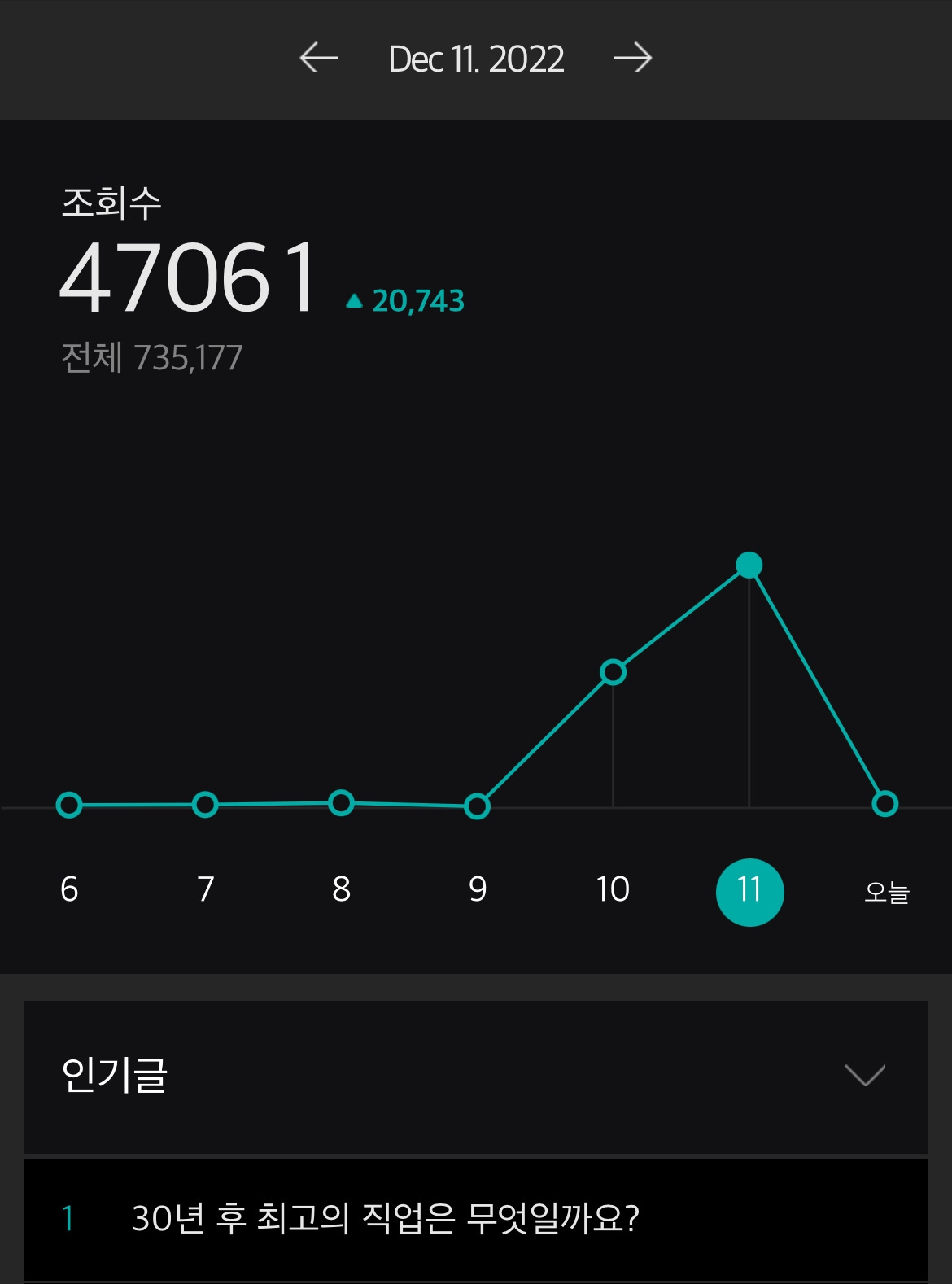Go to the previous date
Screen dimensions: 952x1284
(x=319, y=59)
